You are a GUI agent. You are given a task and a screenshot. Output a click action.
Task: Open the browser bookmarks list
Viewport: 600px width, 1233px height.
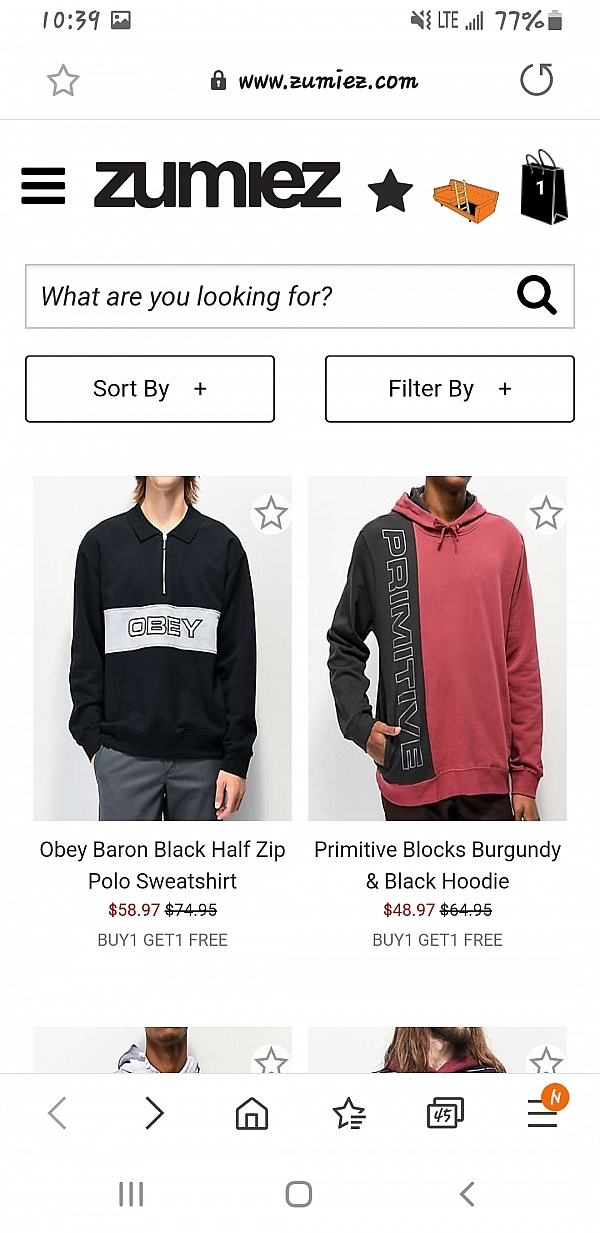pyautogui.click(x=348, y=1113)
